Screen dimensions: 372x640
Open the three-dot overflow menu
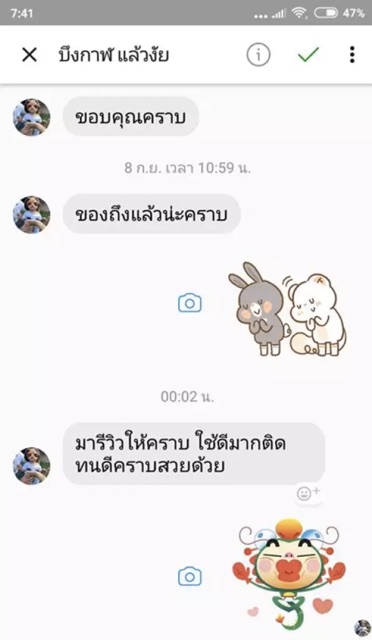(x=352, y=55)
